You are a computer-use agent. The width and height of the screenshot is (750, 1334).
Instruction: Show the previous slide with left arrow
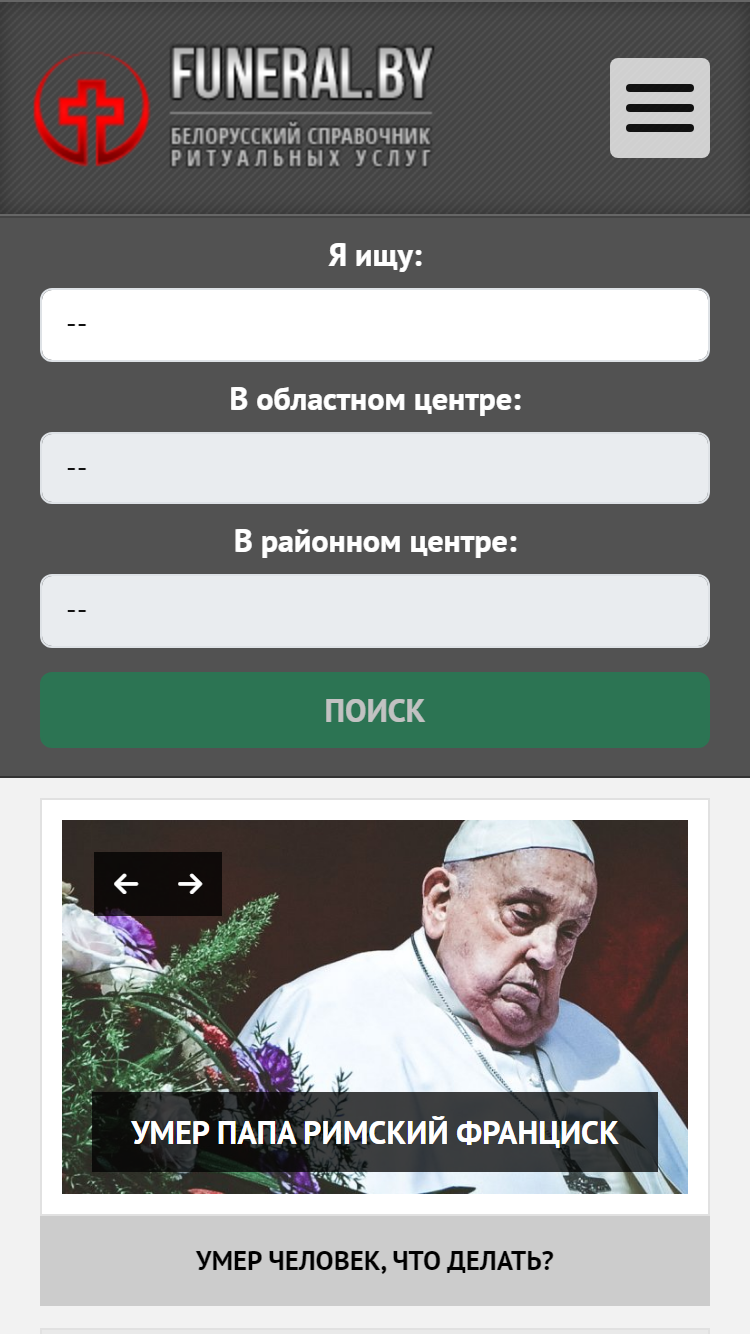click(126, 884)
